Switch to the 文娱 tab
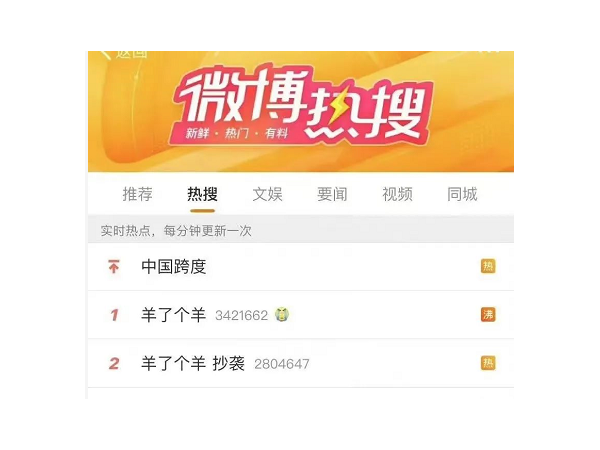Viewport: 600px width, 450px height. tap(267, 194)
